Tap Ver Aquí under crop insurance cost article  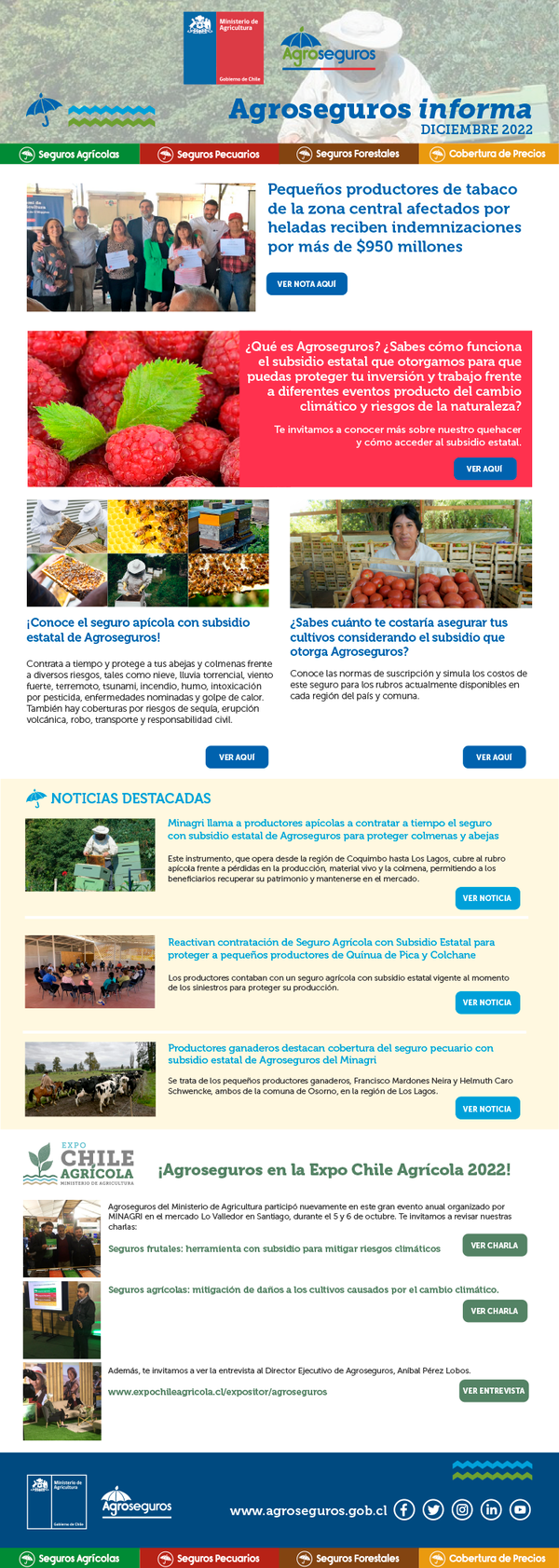click(494, 757)
